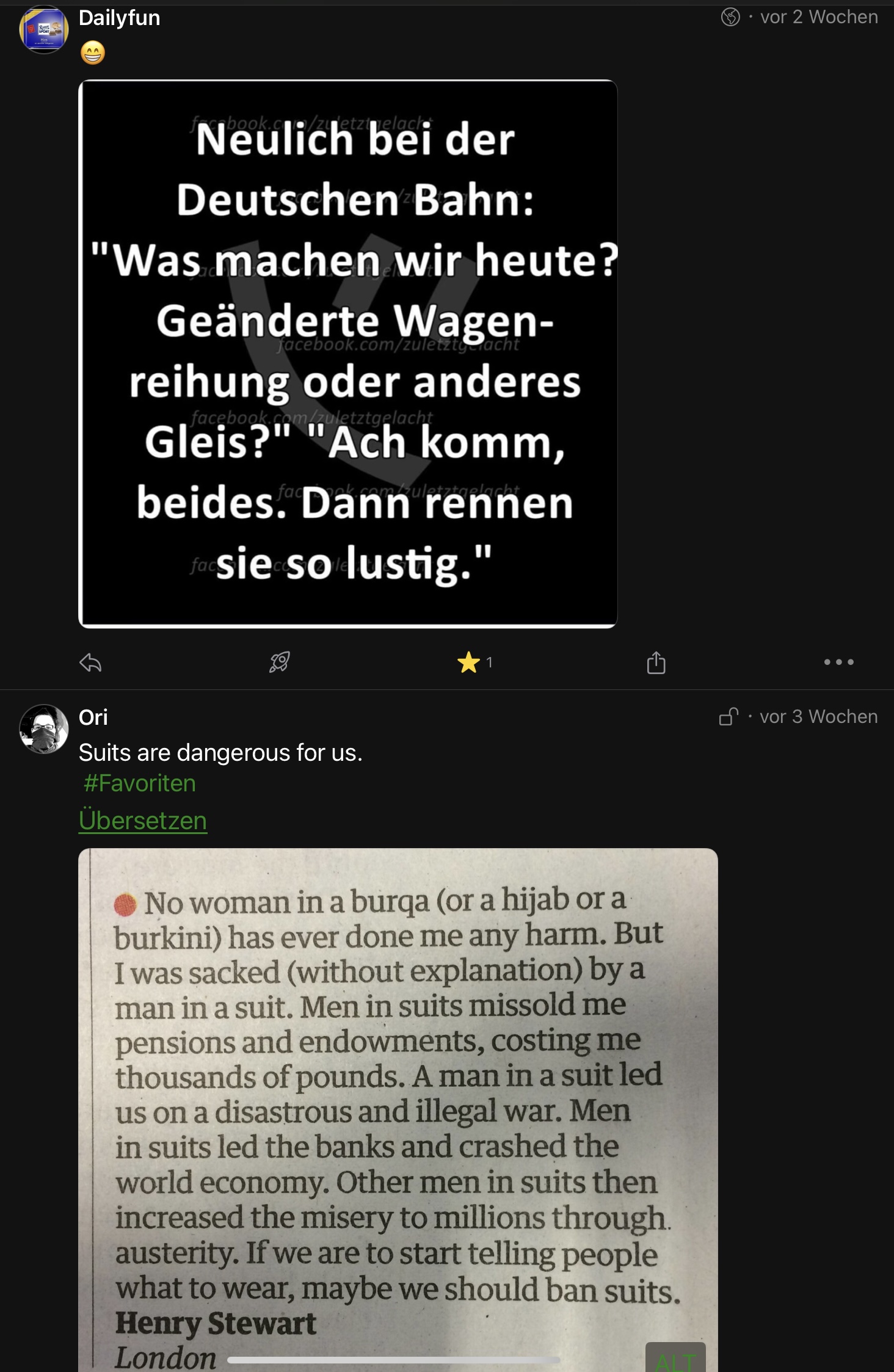Share Dailyfun's post

[656, 662]
